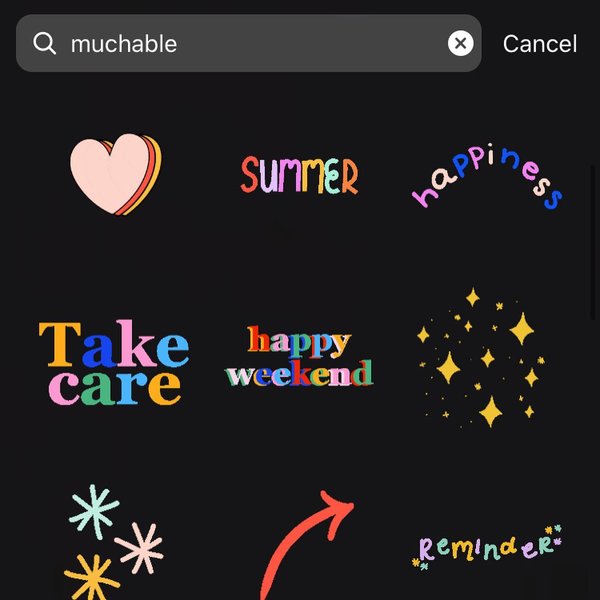This screenshot has width=600, height=600.
Task: Pick the 'Take care' sticker
Action: click(x=113, y=362)
